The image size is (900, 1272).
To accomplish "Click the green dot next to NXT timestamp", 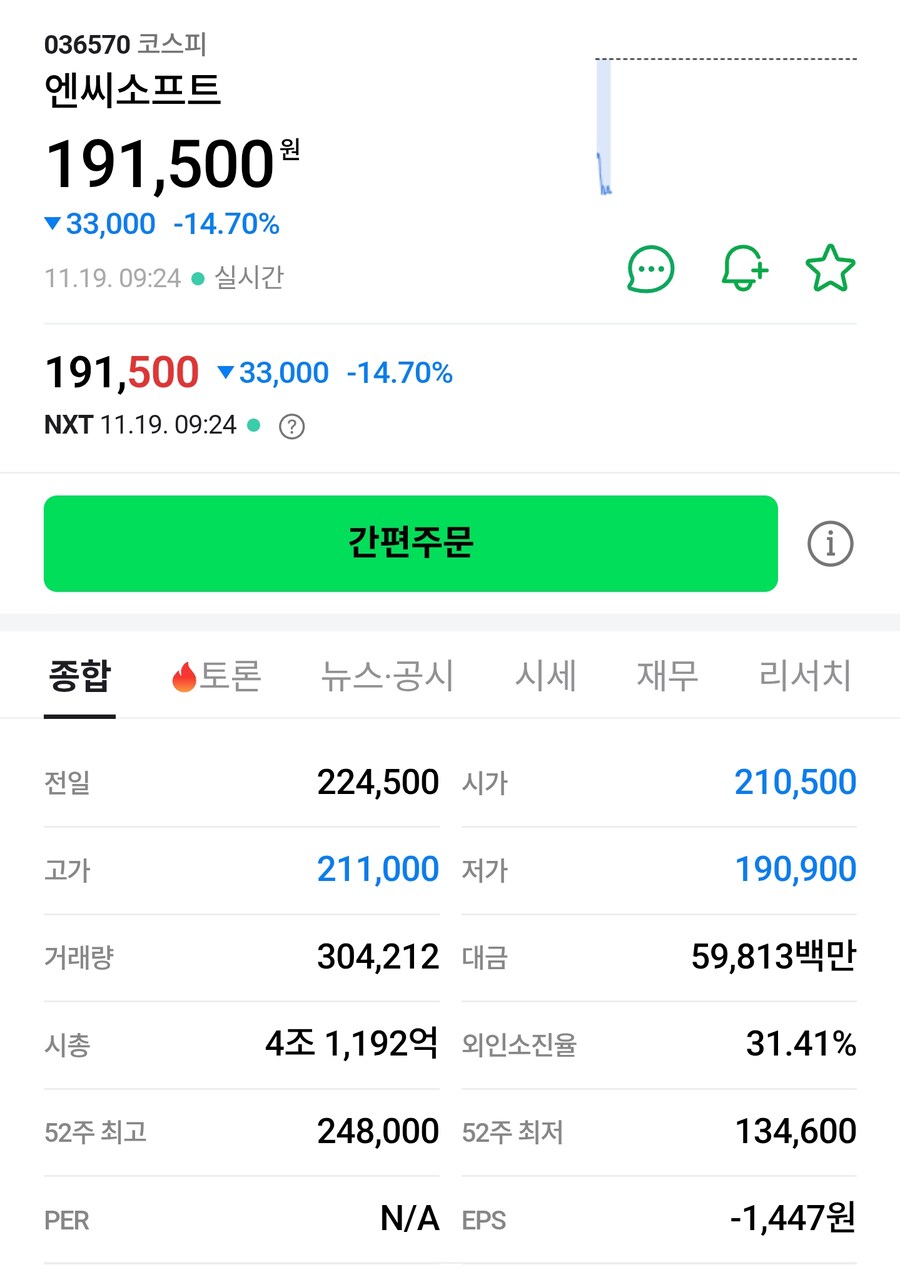I will coord(254,425).
